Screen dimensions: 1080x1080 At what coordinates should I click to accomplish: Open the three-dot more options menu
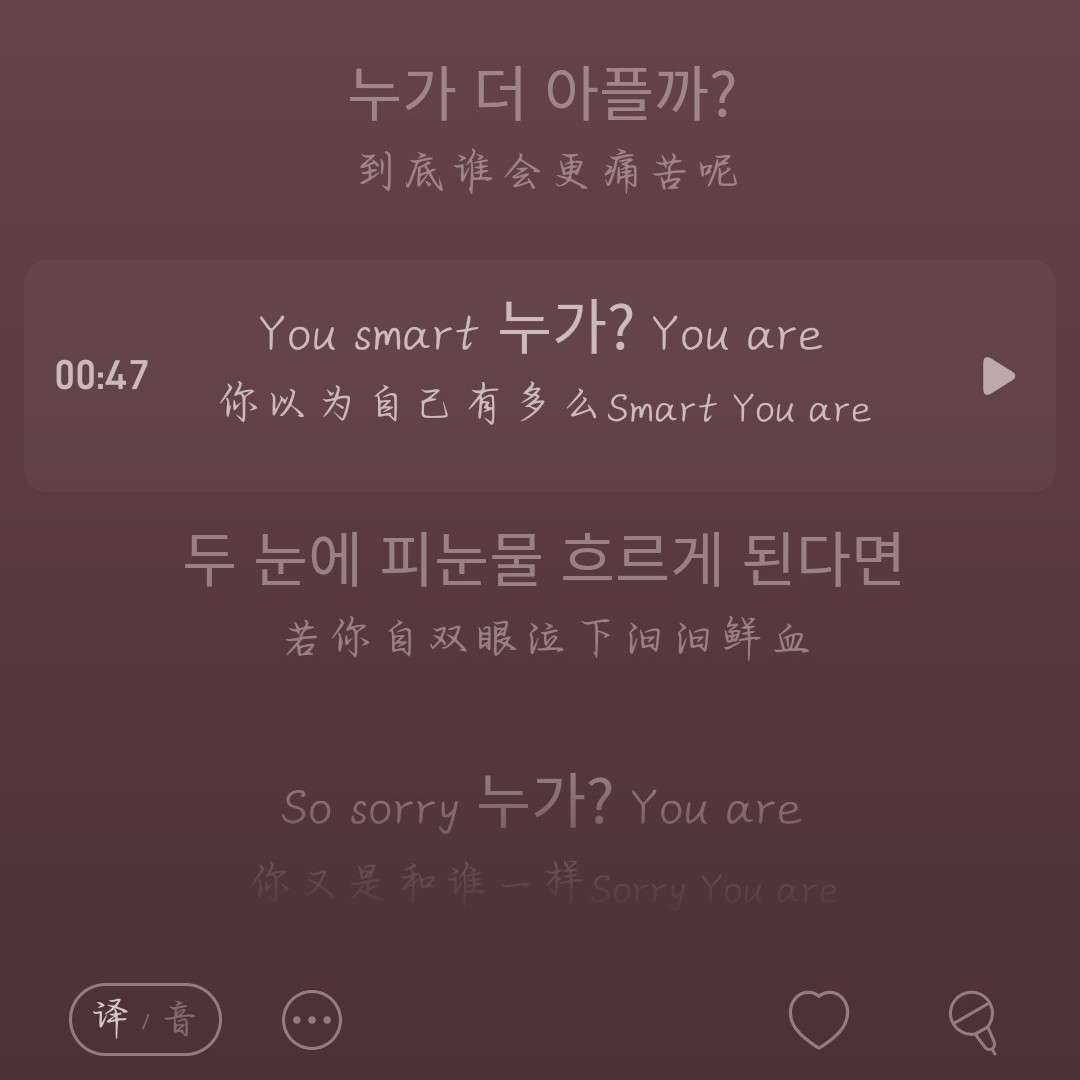click(312, 1020)
